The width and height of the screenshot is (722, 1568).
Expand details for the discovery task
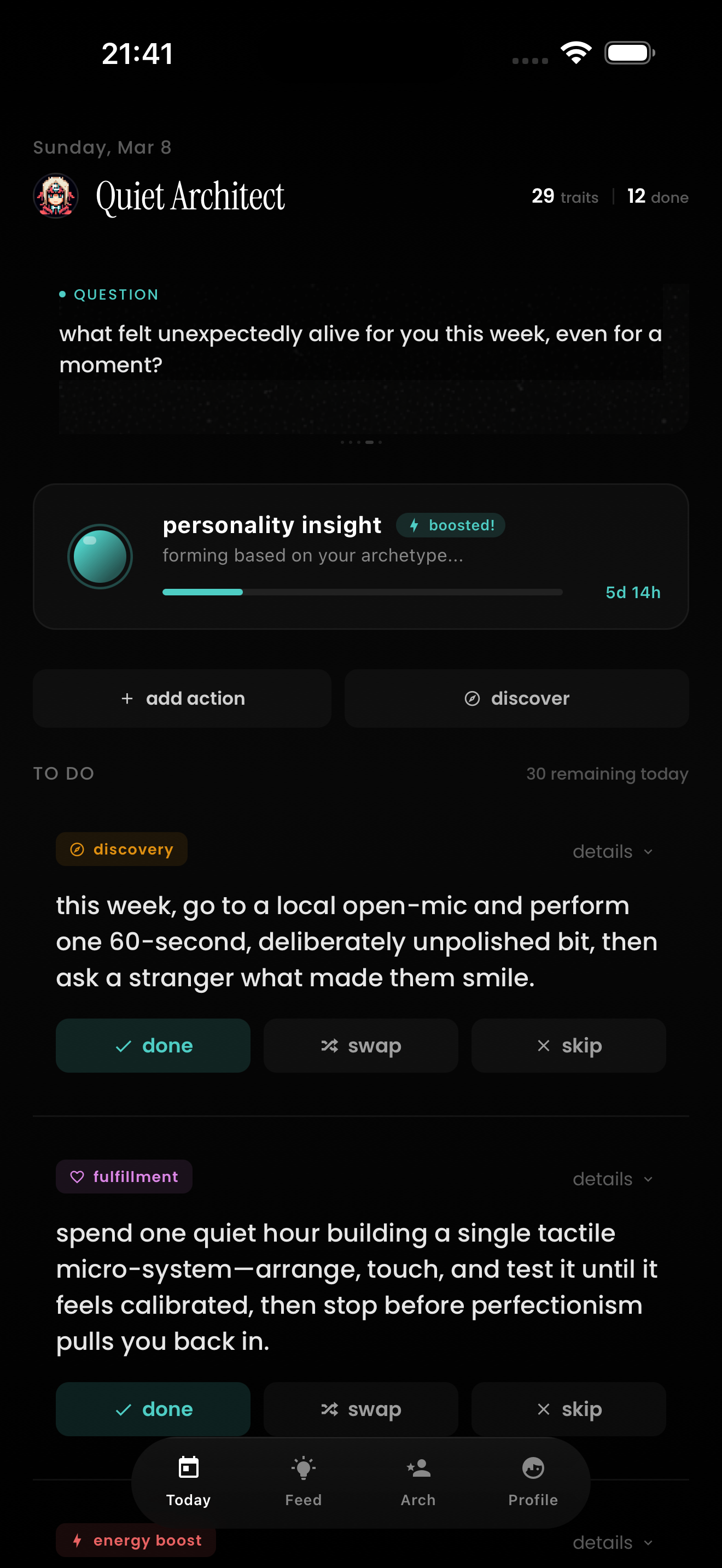pyautogui.click(x=612, y=852)
